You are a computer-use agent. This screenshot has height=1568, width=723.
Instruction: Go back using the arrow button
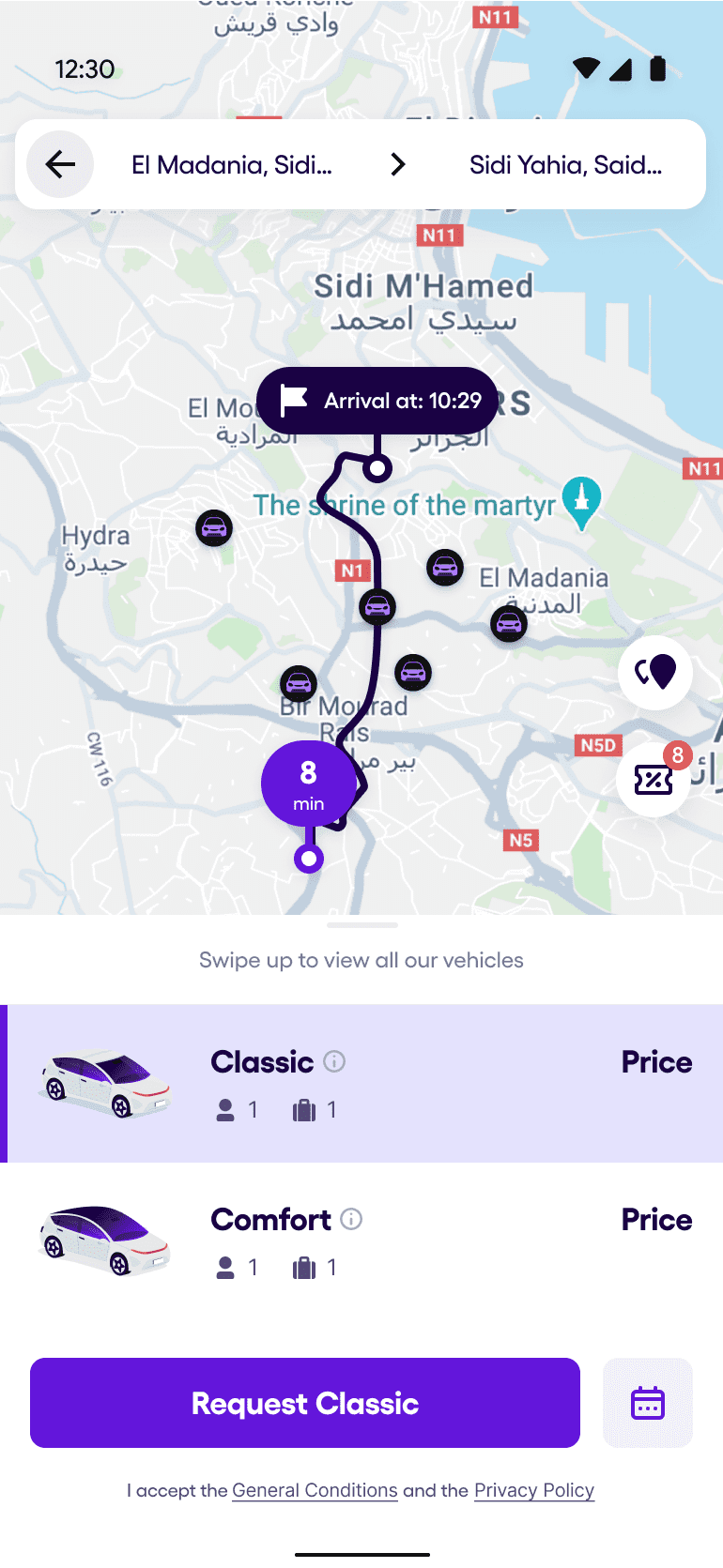(59, 163)
